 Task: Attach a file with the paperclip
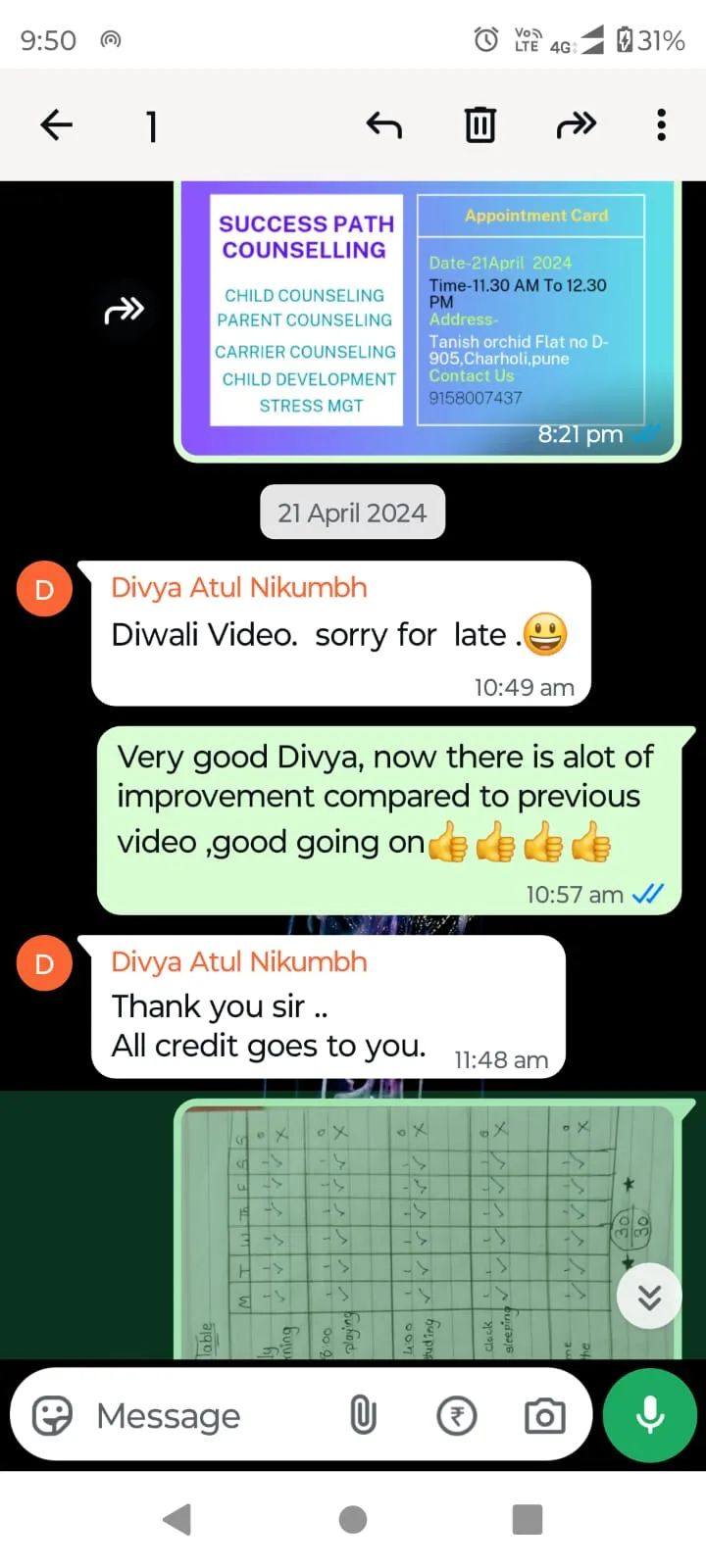pos(363,1415)
